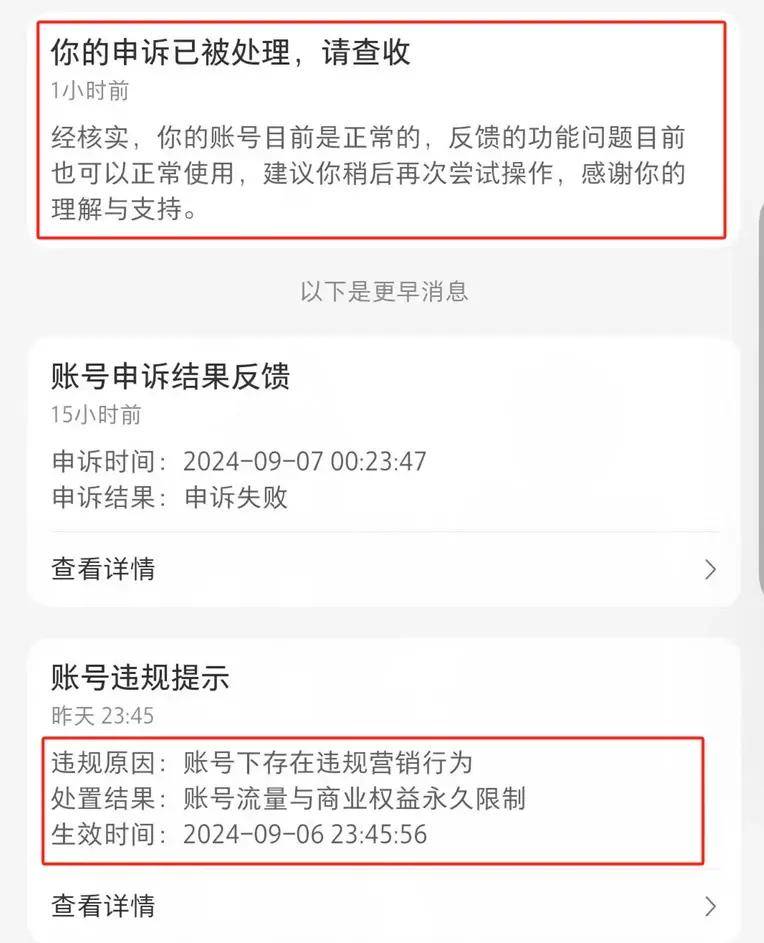Image resolution: width=764 pixels, height=943 pixels.
Task: Open the 你的申诉已被处理 message
Action: pos(380,130)
